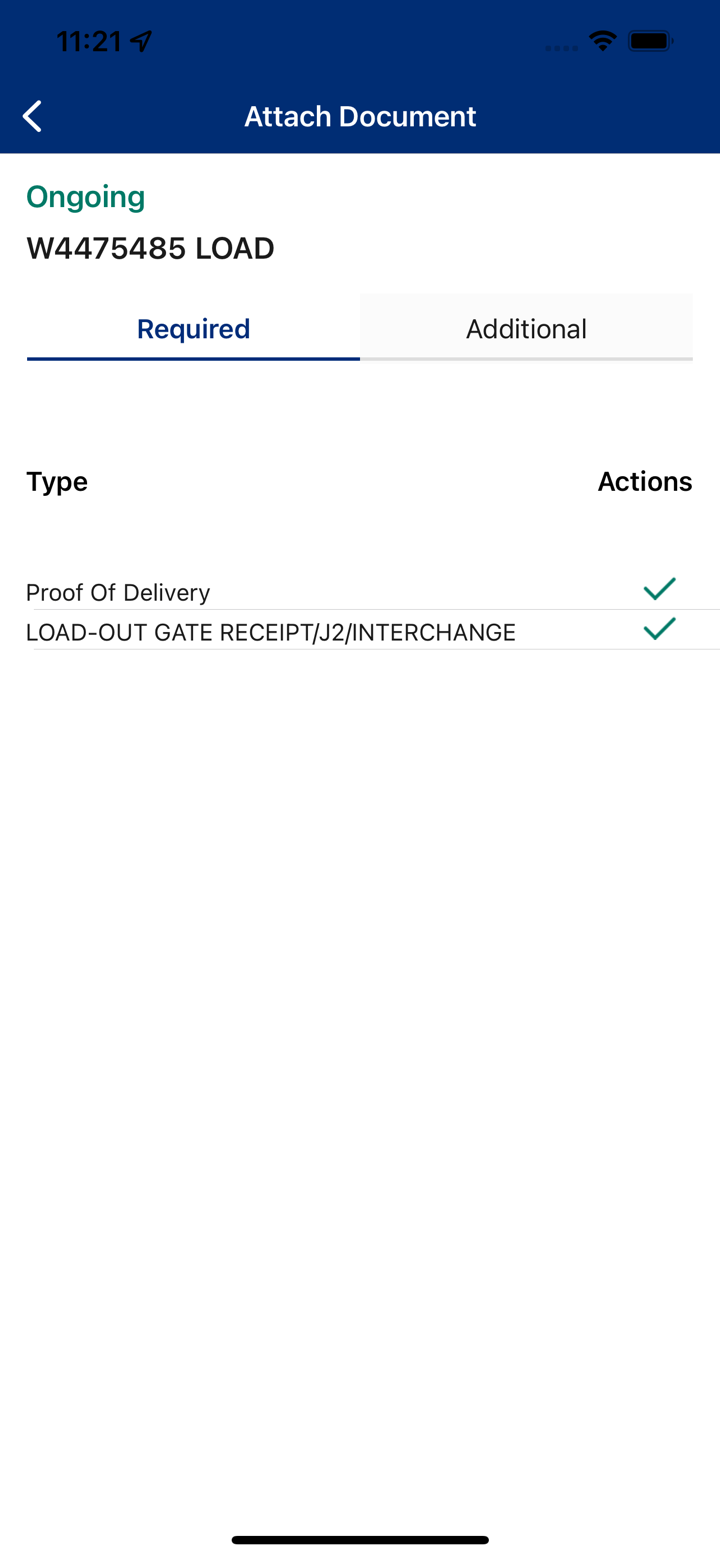This screenshot has width=720, height=1558.
Task: Tap the Wi-Fi icon in the status bar
Action: pos(601,42)
